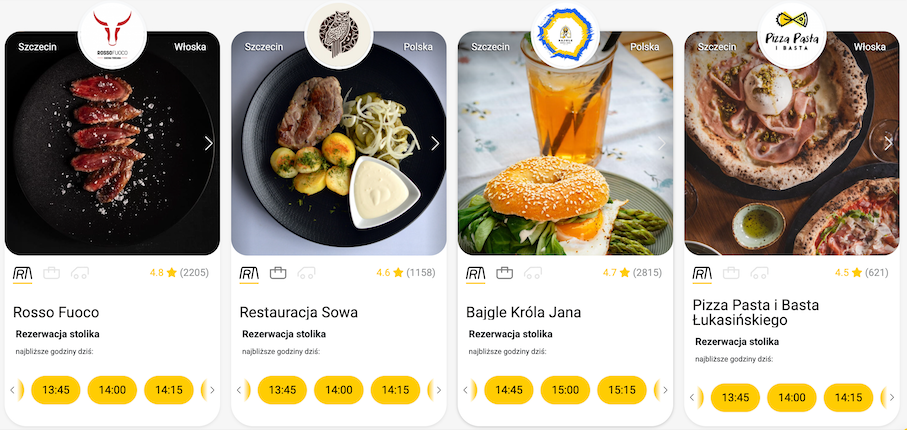
Task: Select 15:00 at Bajgle Króla Jana
Action: (566, 390)
